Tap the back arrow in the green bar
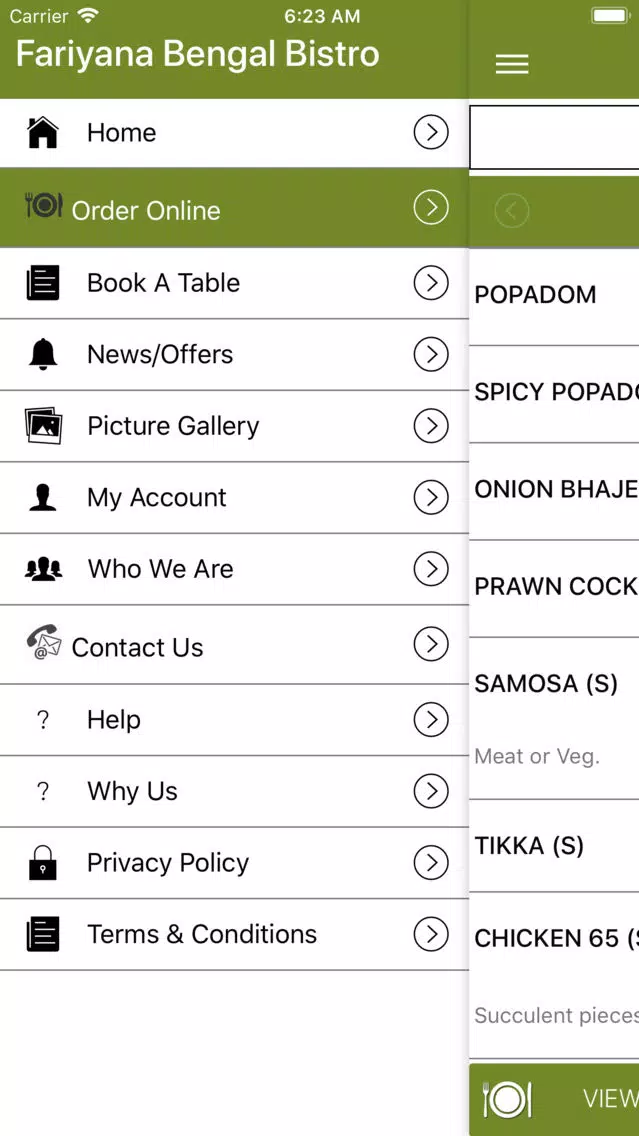 (x=511, y=211)
